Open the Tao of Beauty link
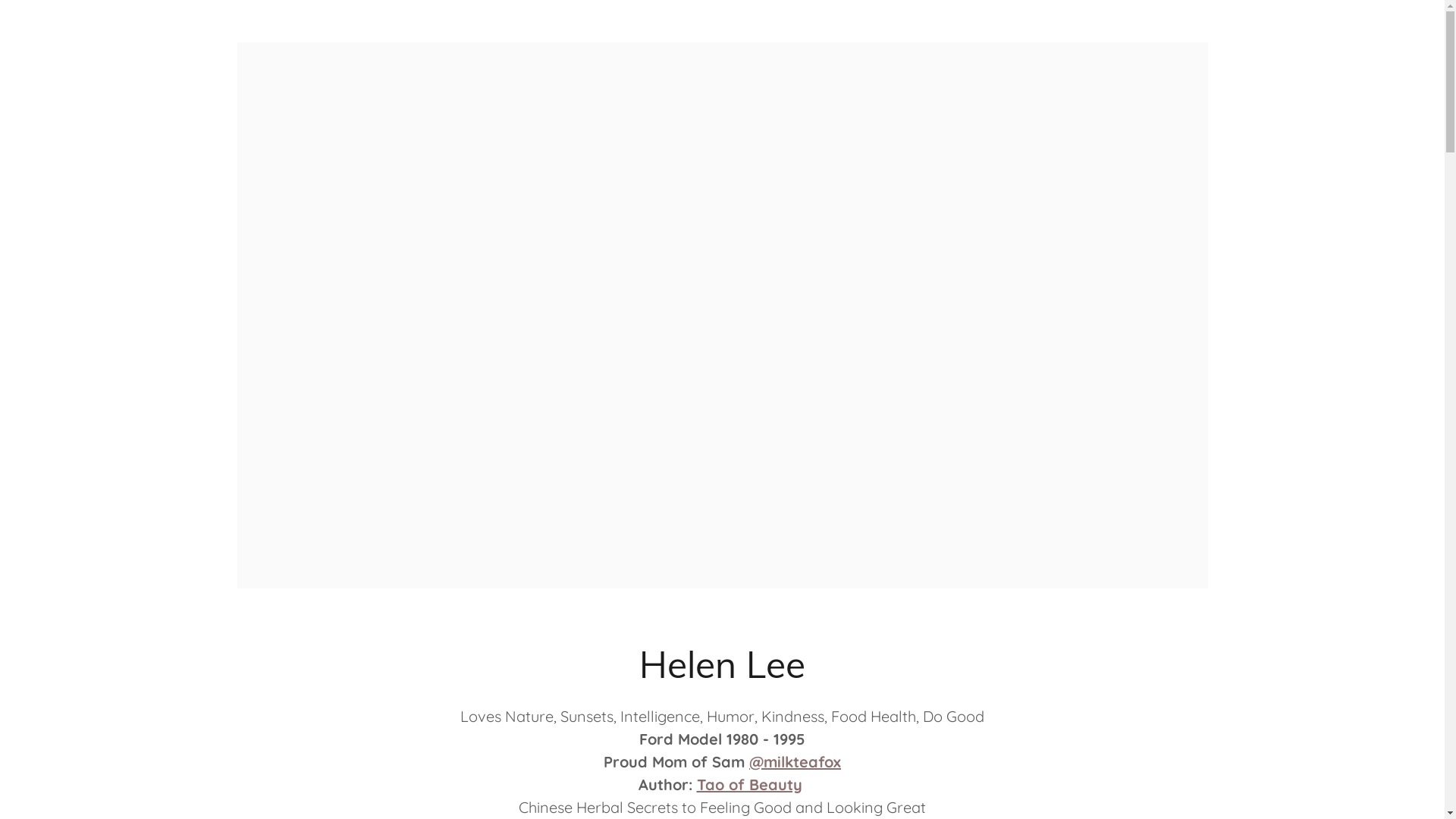The width and height of the screenshot is (1456, 819). click(x=748, y=784)
